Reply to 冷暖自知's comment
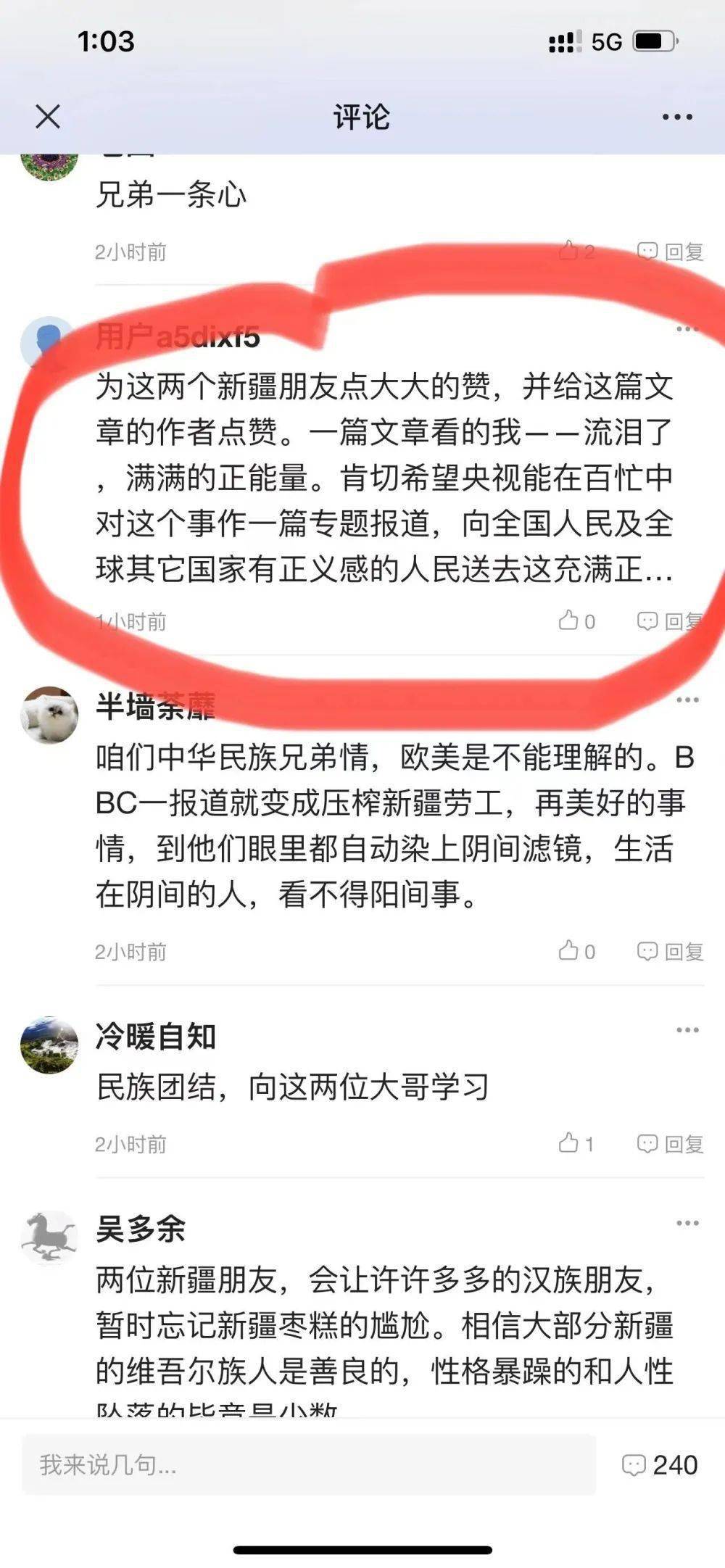 tap(671, 1144)
